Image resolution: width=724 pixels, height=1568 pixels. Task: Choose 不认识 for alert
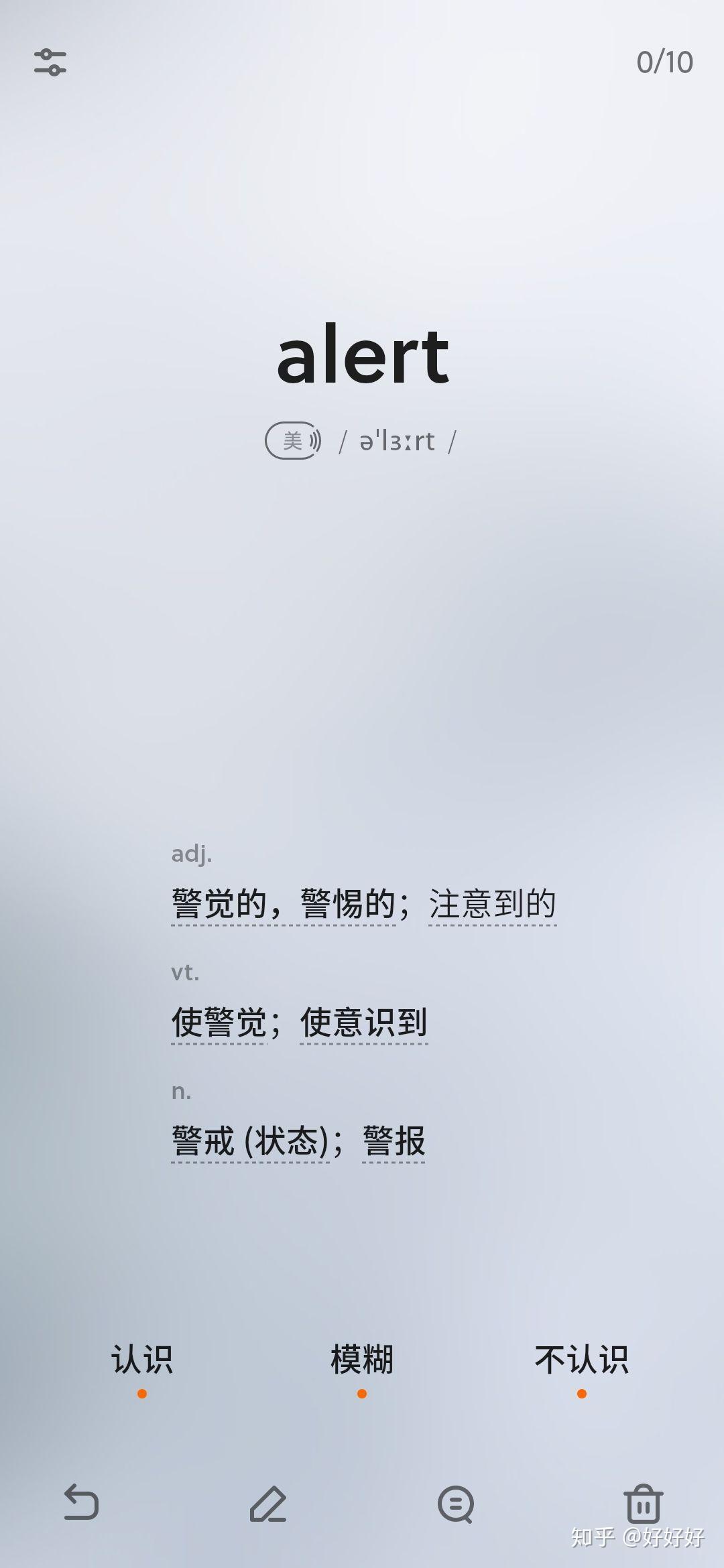[581, 1360]
